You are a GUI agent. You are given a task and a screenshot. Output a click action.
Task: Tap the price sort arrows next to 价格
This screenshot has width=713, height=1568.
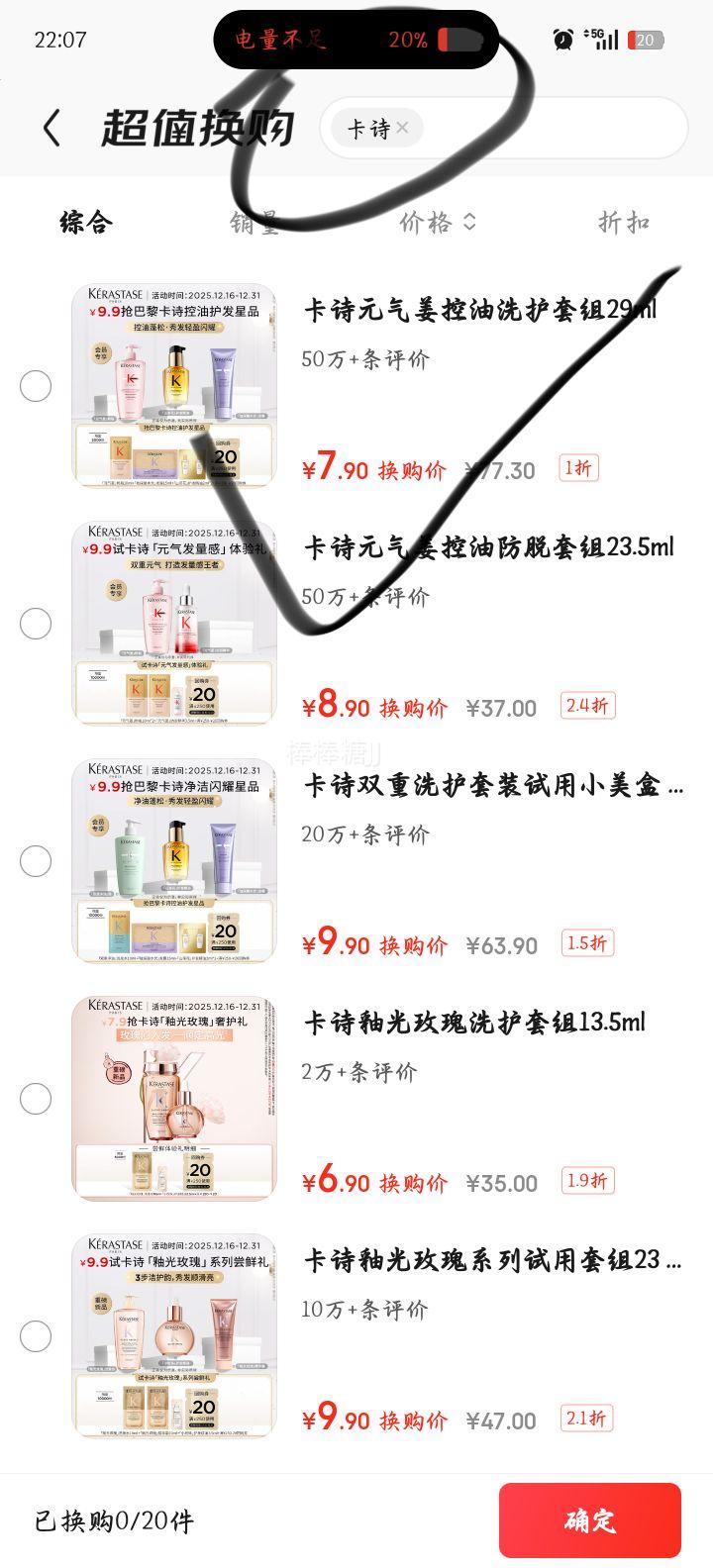[x=466, y=223]
